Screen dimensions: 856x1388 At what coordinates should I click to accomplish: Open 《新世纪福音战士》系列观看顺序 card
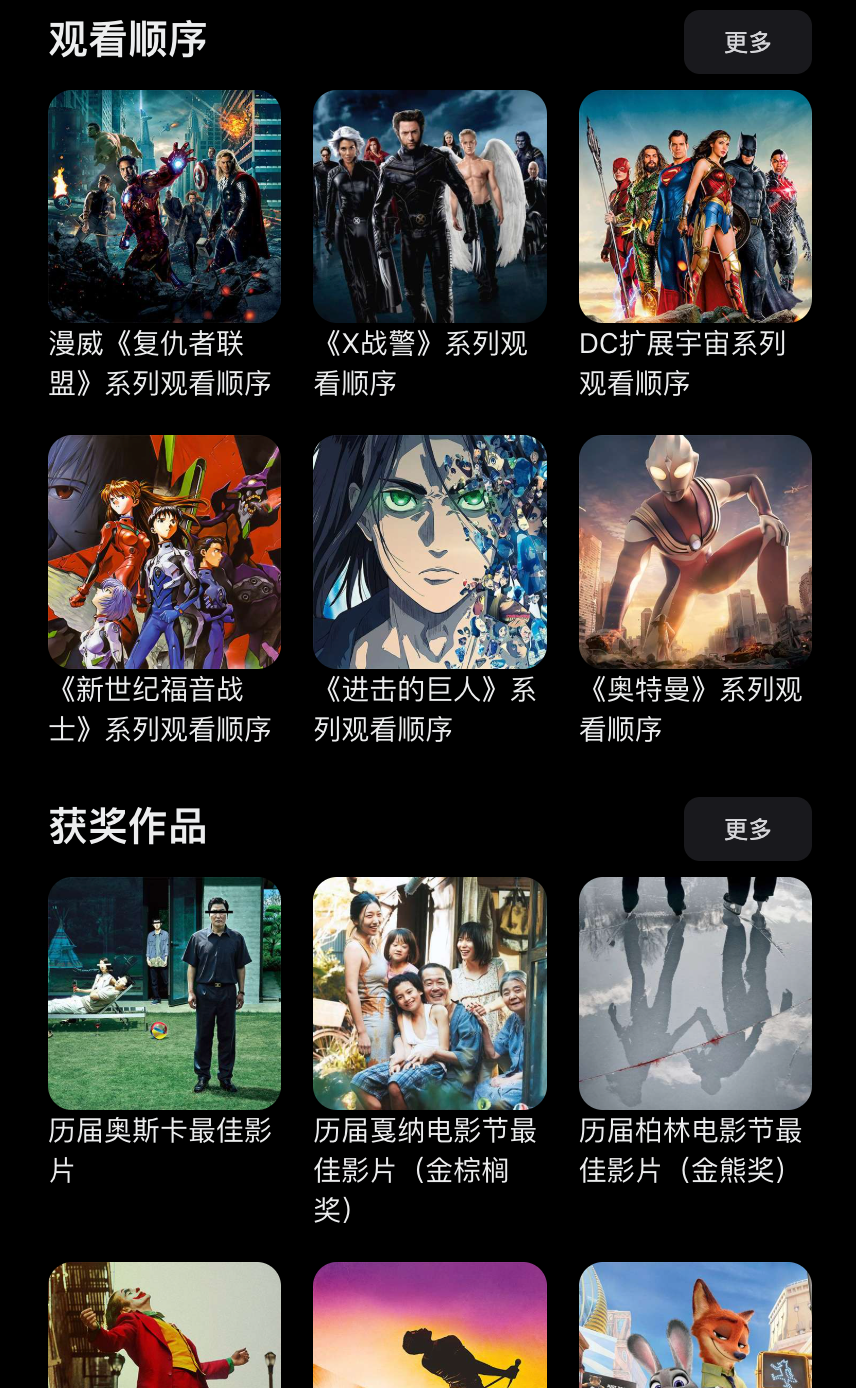coord(164,552)
